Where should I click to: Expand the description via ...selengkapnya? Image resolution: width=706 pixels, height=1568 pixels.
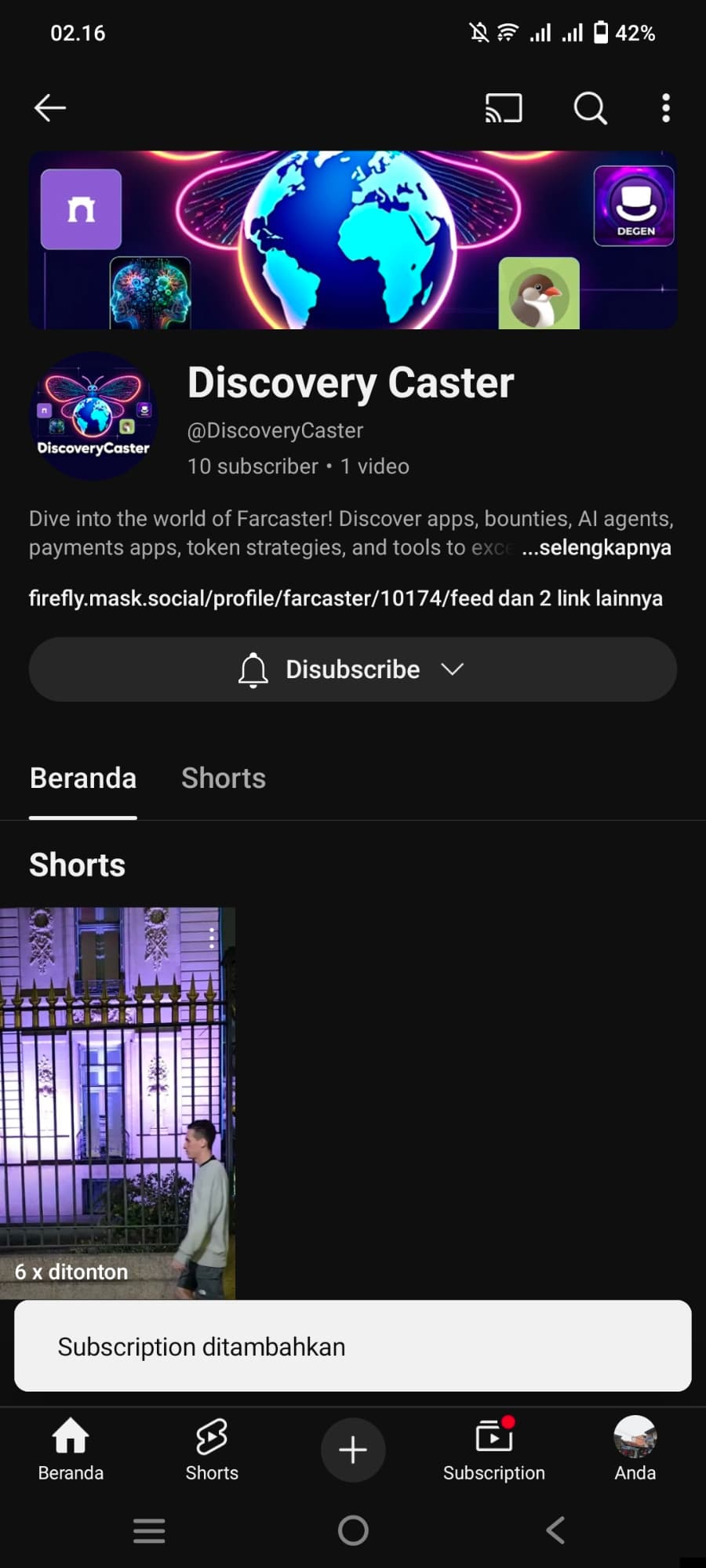(x=596, y=547)
